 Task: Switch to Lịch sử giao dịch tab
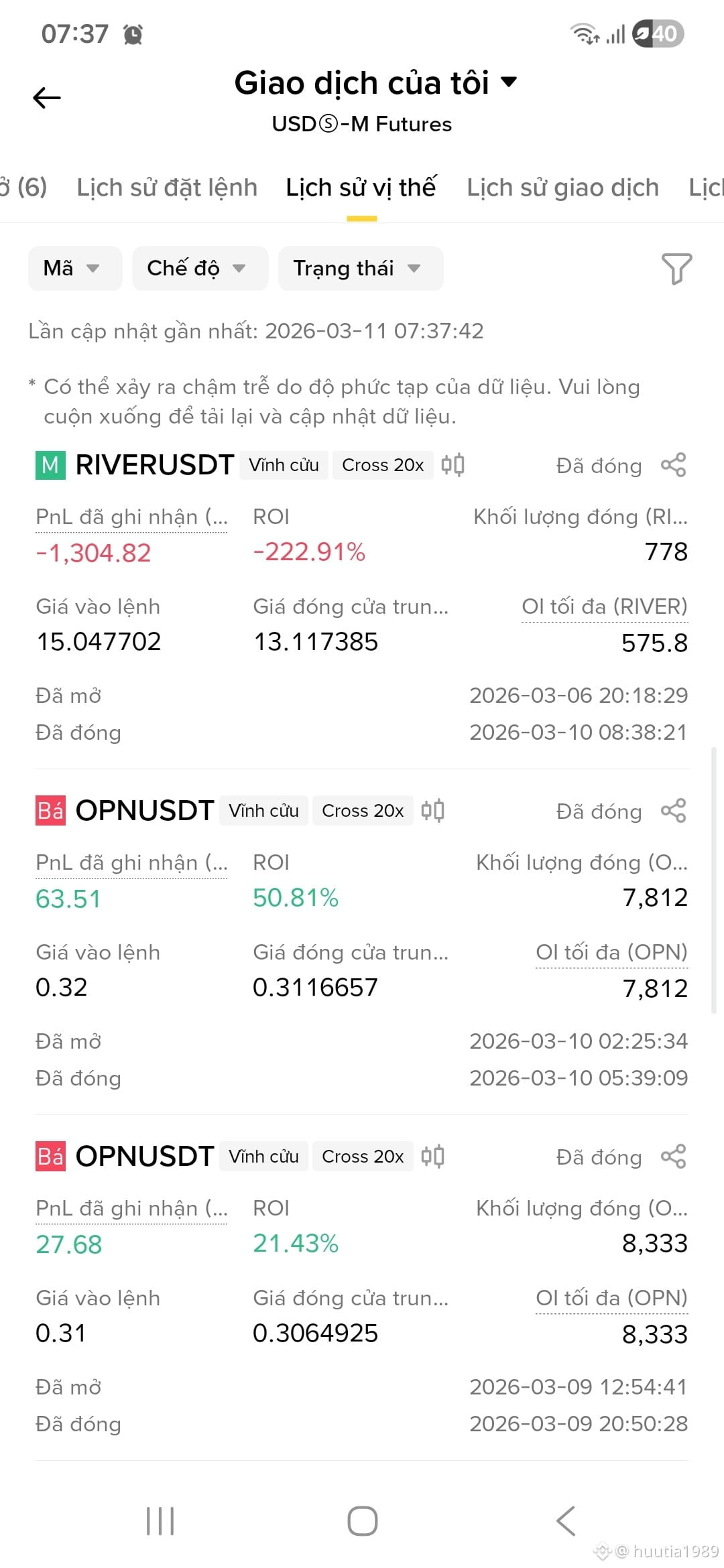coord(563,188)
